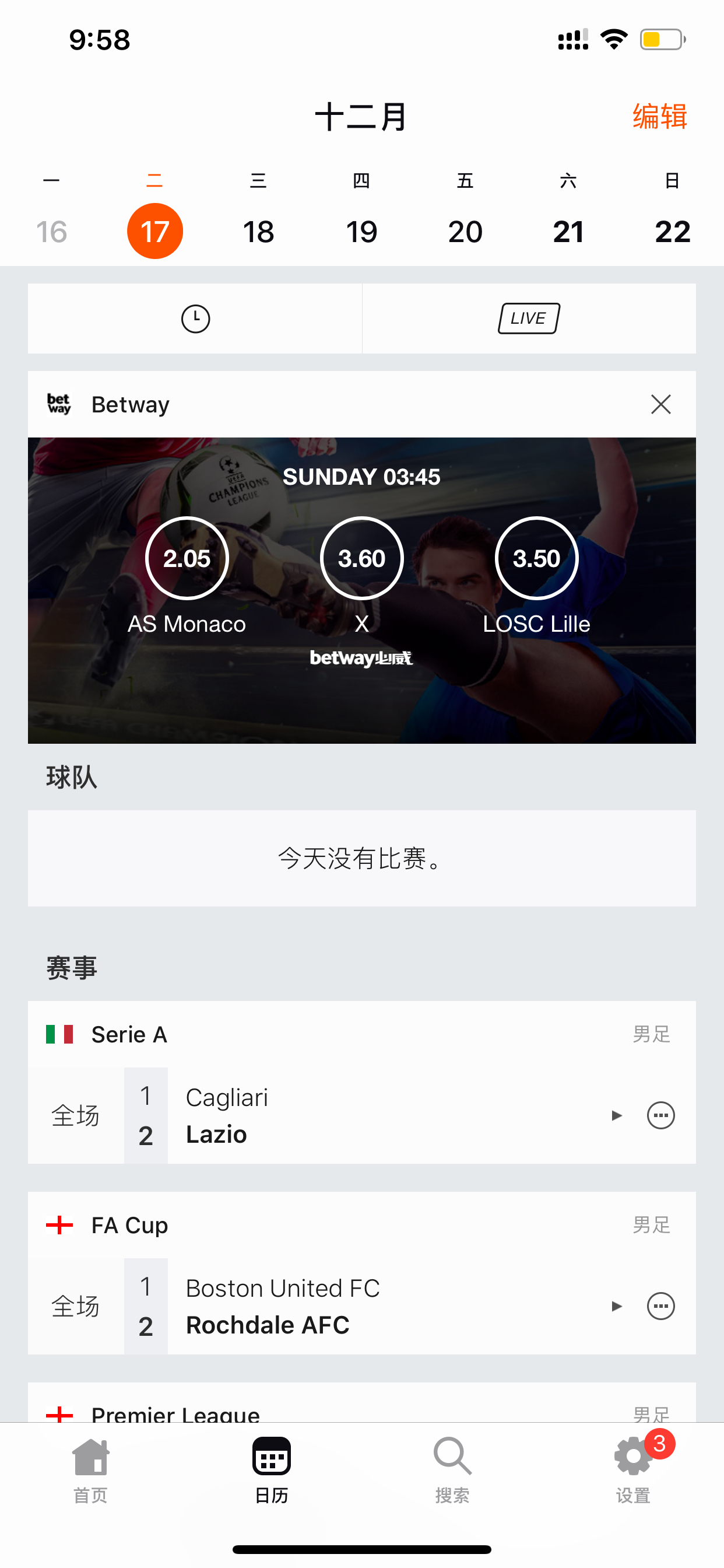Viewport: 724px width, 1568px height.
Task: Select date 18 in the calendar strip
Action: [x=259, y=232]
